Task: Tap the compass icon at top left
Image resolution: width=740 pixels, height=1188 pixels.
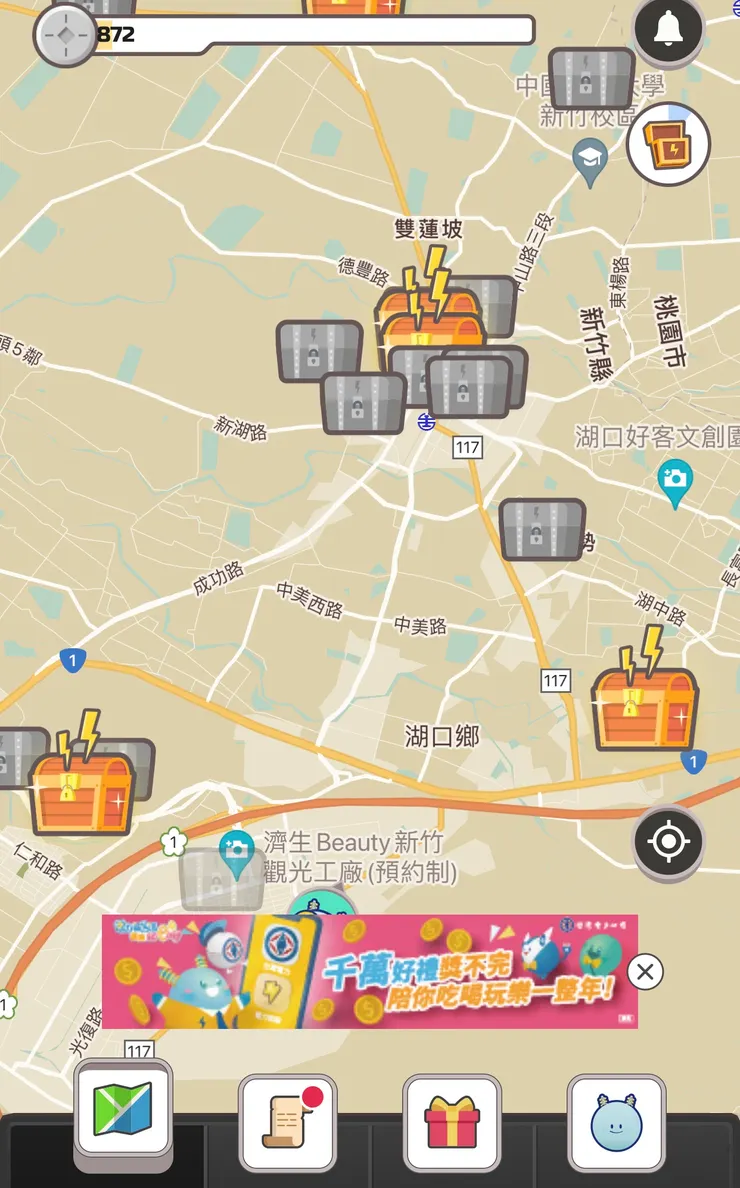Action: [x=65, y=35]
